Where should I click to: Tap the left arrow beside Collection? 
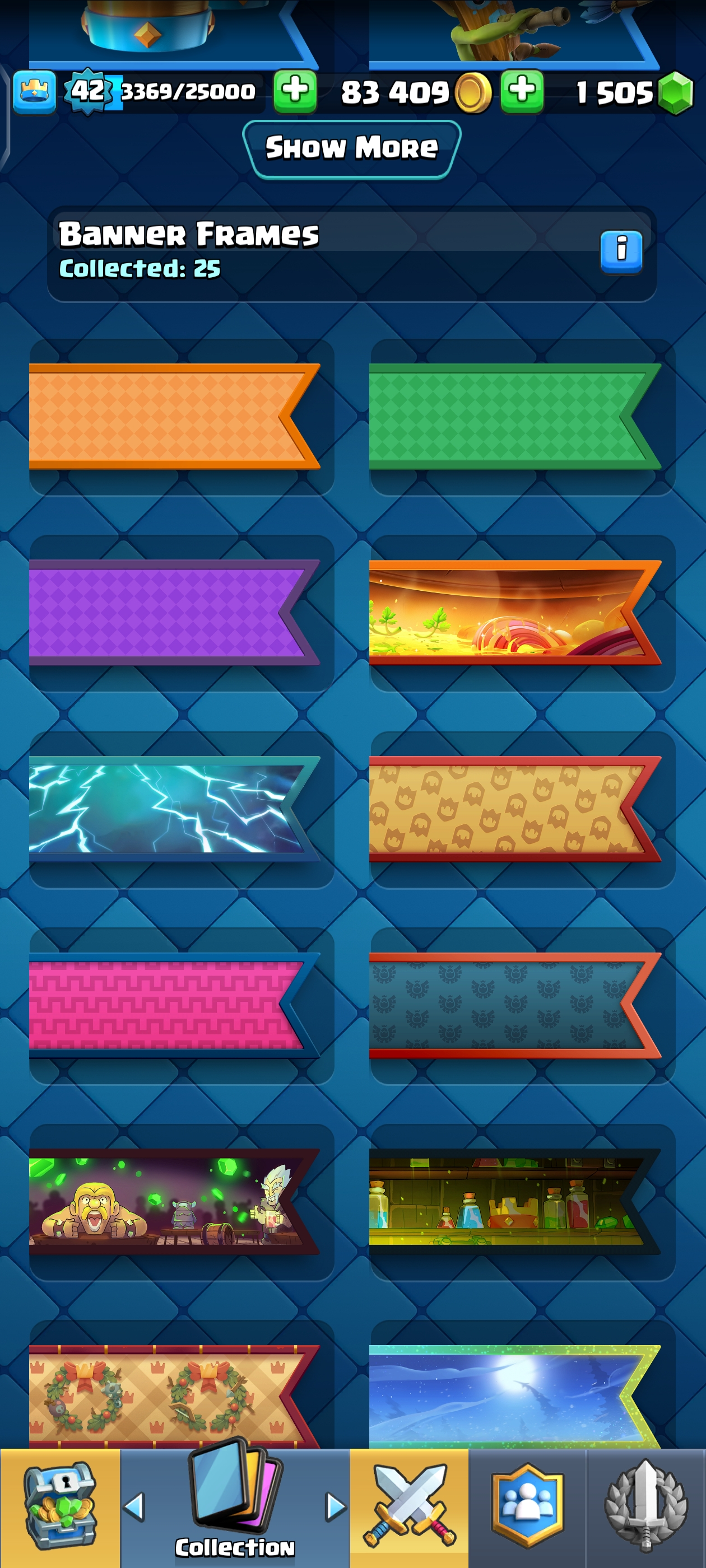coord(134,1507)
